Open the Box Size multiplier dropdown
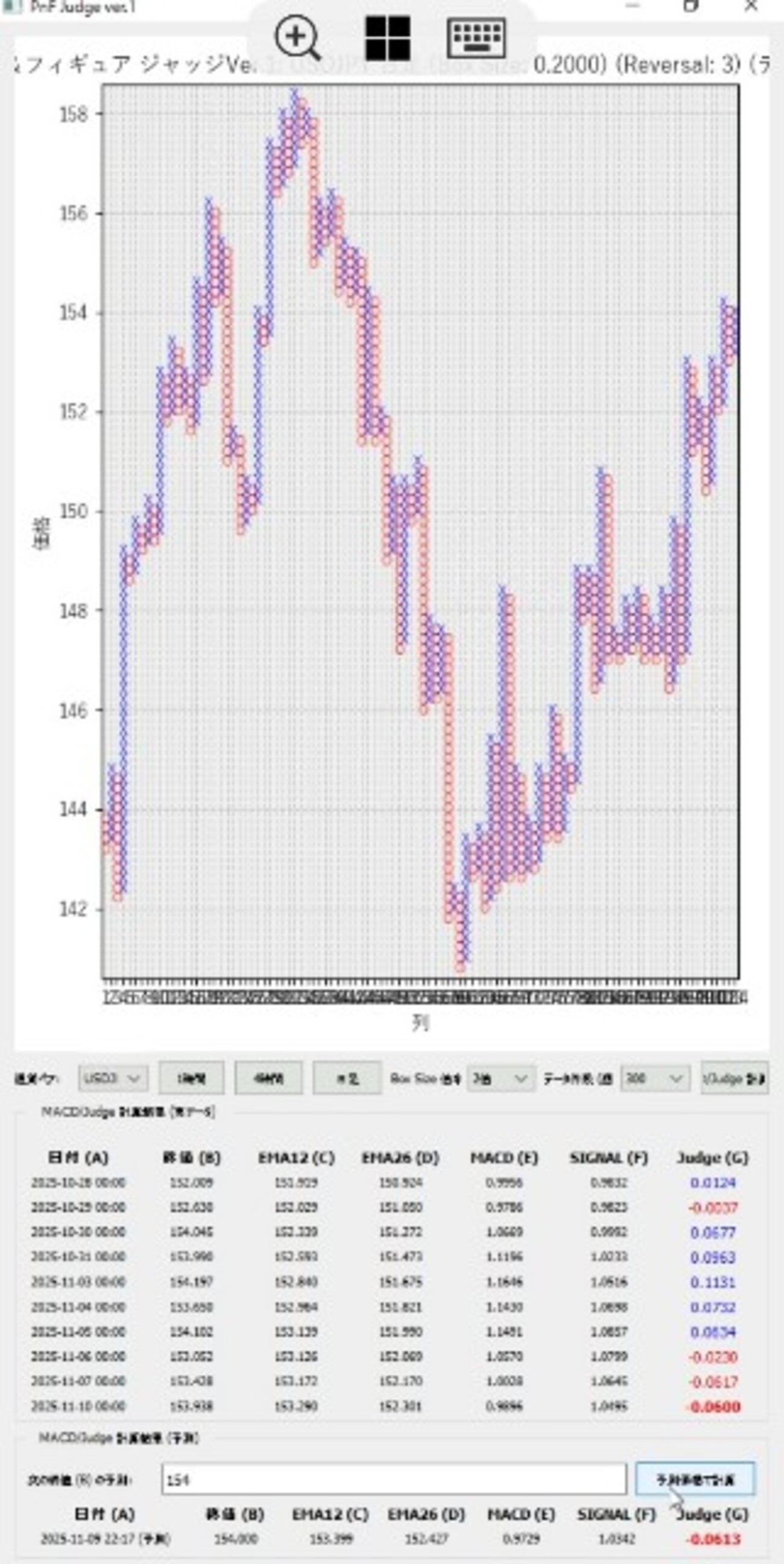Image resolution: width=784 pixels, height=1564 pixels. click(x=501, y=1078)
